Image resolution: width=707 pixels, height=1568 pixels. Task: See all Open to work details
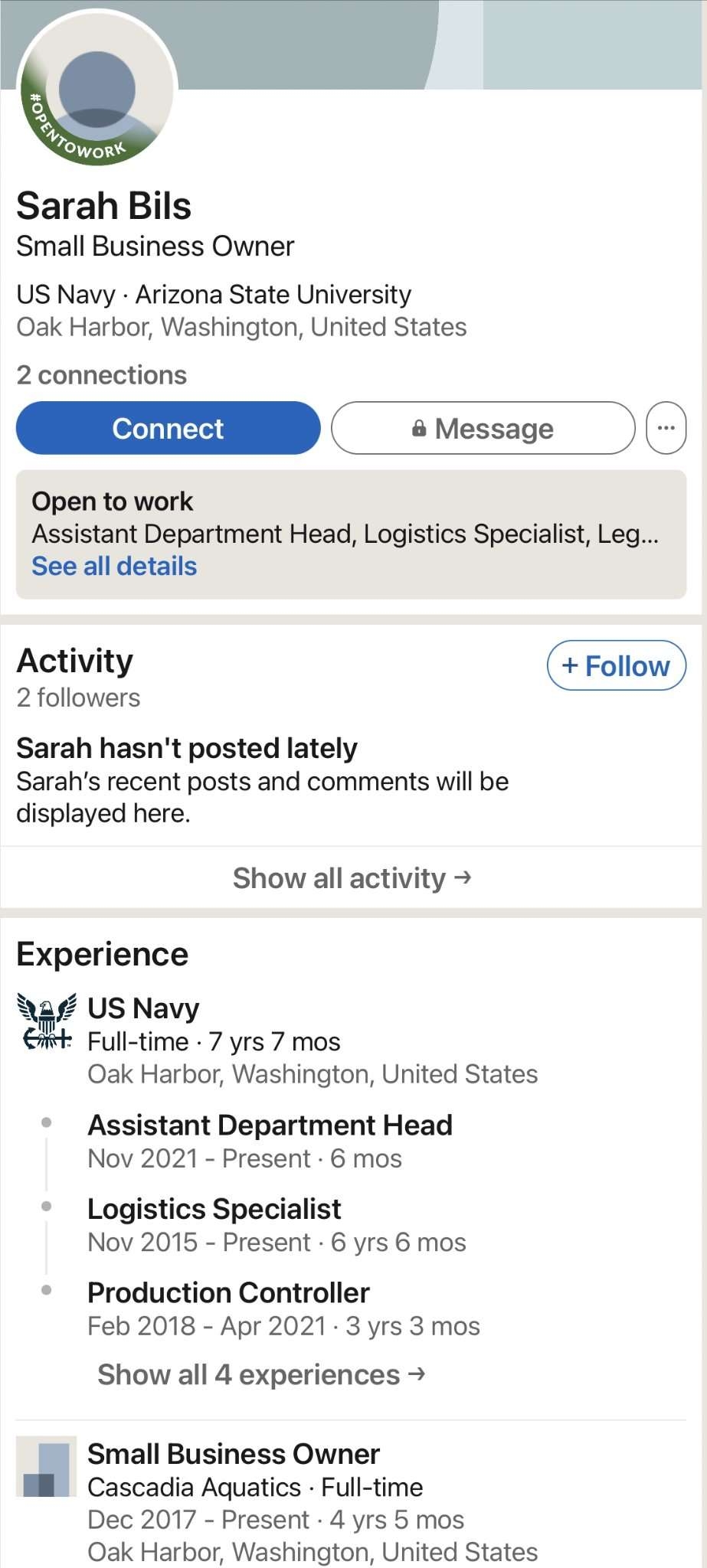point(114,566)
